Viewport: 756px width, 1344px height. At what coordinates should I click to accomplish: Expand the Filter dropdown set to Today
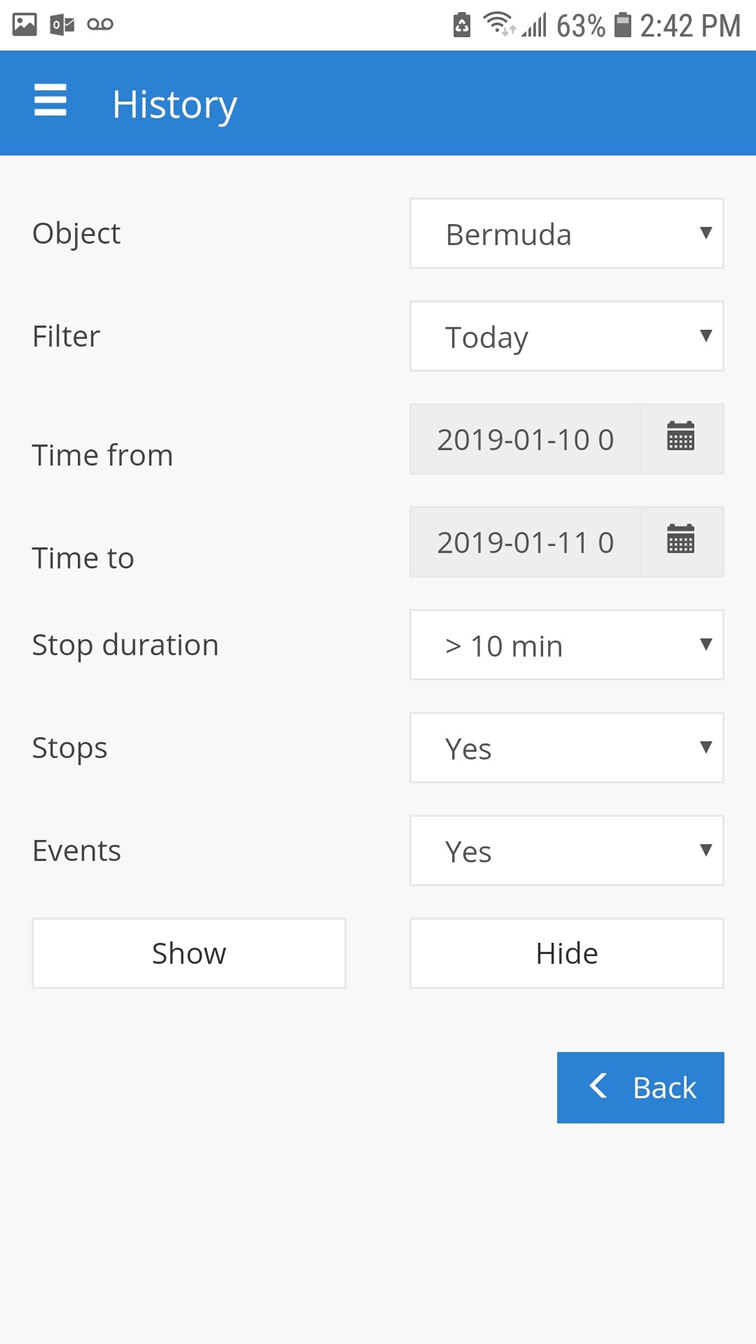pos(566,336)
